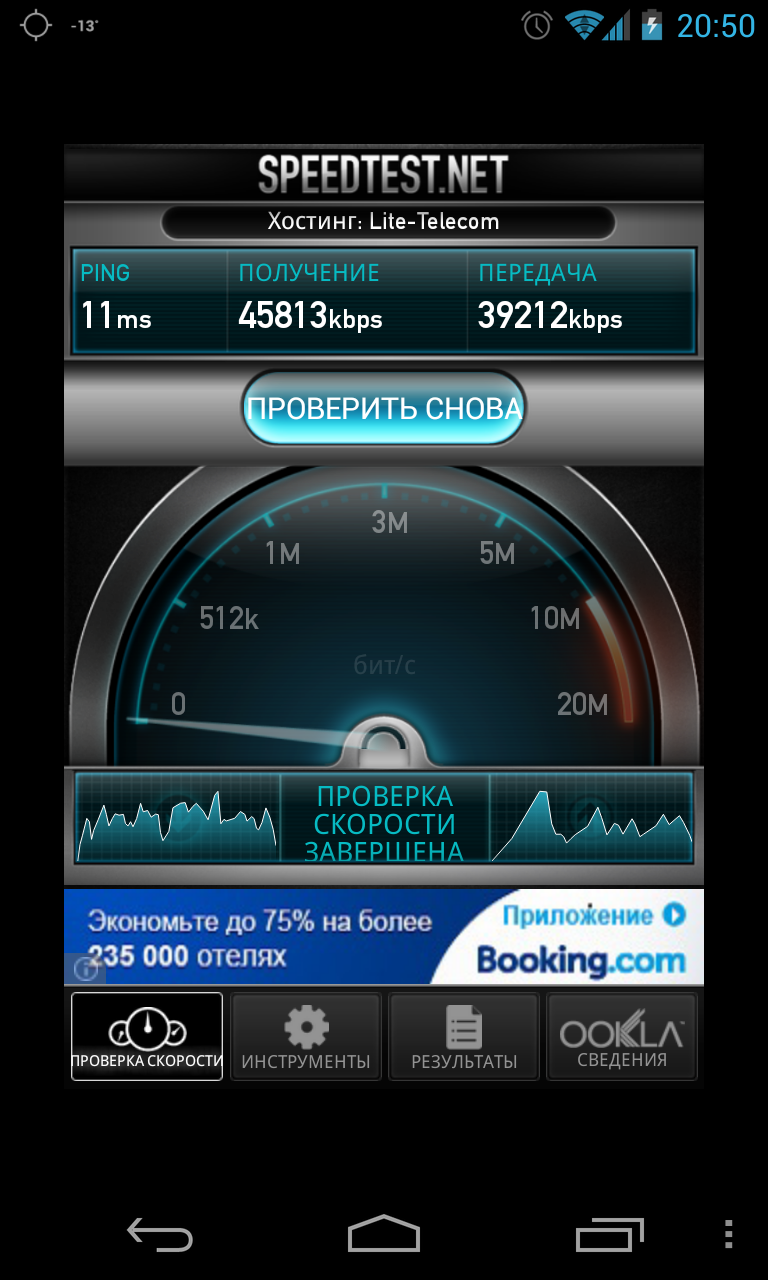This screenshot has width=768, height=1280.
Task: Go back with the system back button
Action: coord(160,1235)
